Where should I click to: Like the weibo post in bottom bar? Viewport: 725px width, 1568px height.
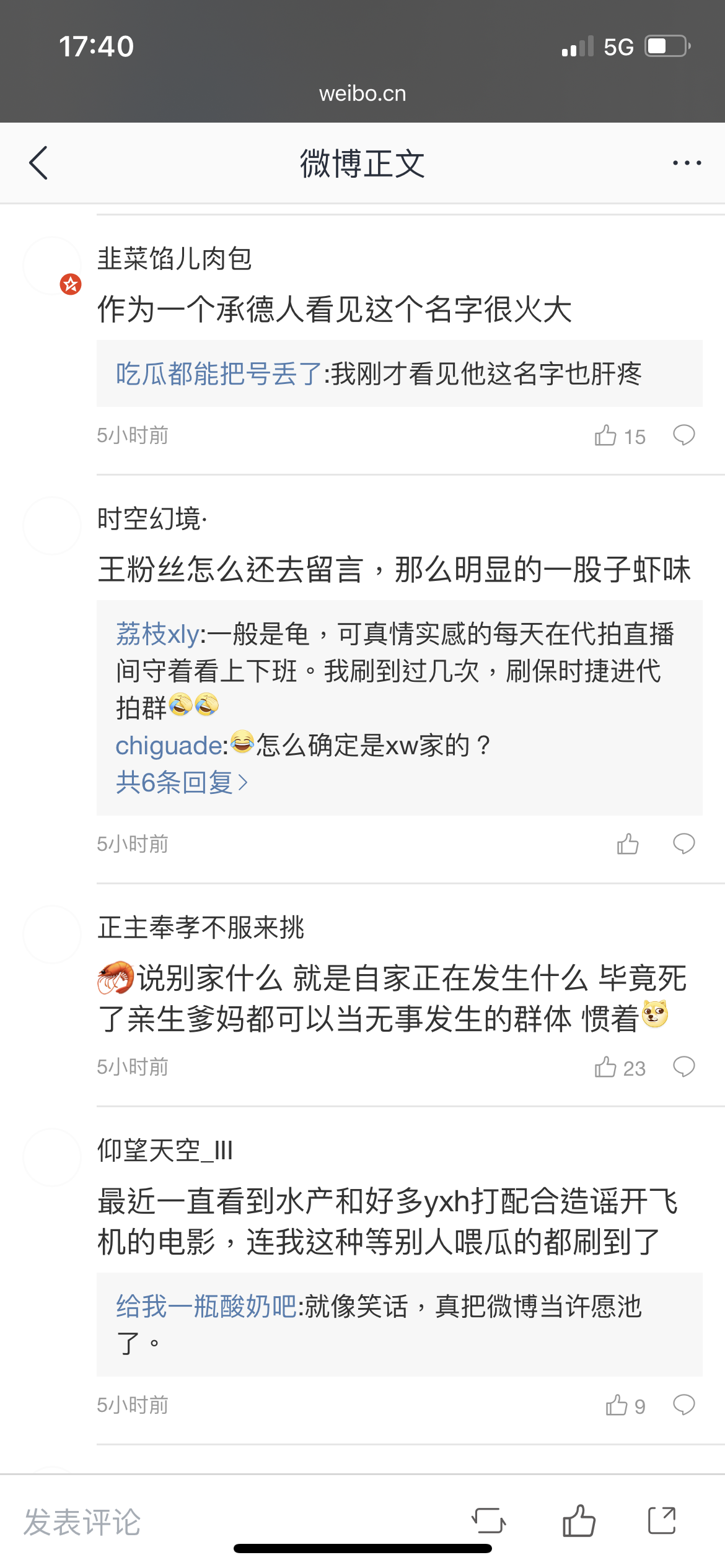point(579,1521)
